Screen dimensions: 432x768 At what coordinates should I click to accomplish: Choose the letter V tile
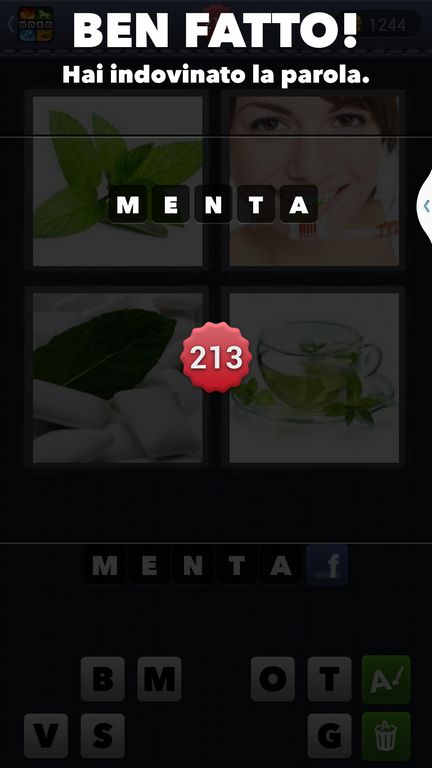(46, 736)
